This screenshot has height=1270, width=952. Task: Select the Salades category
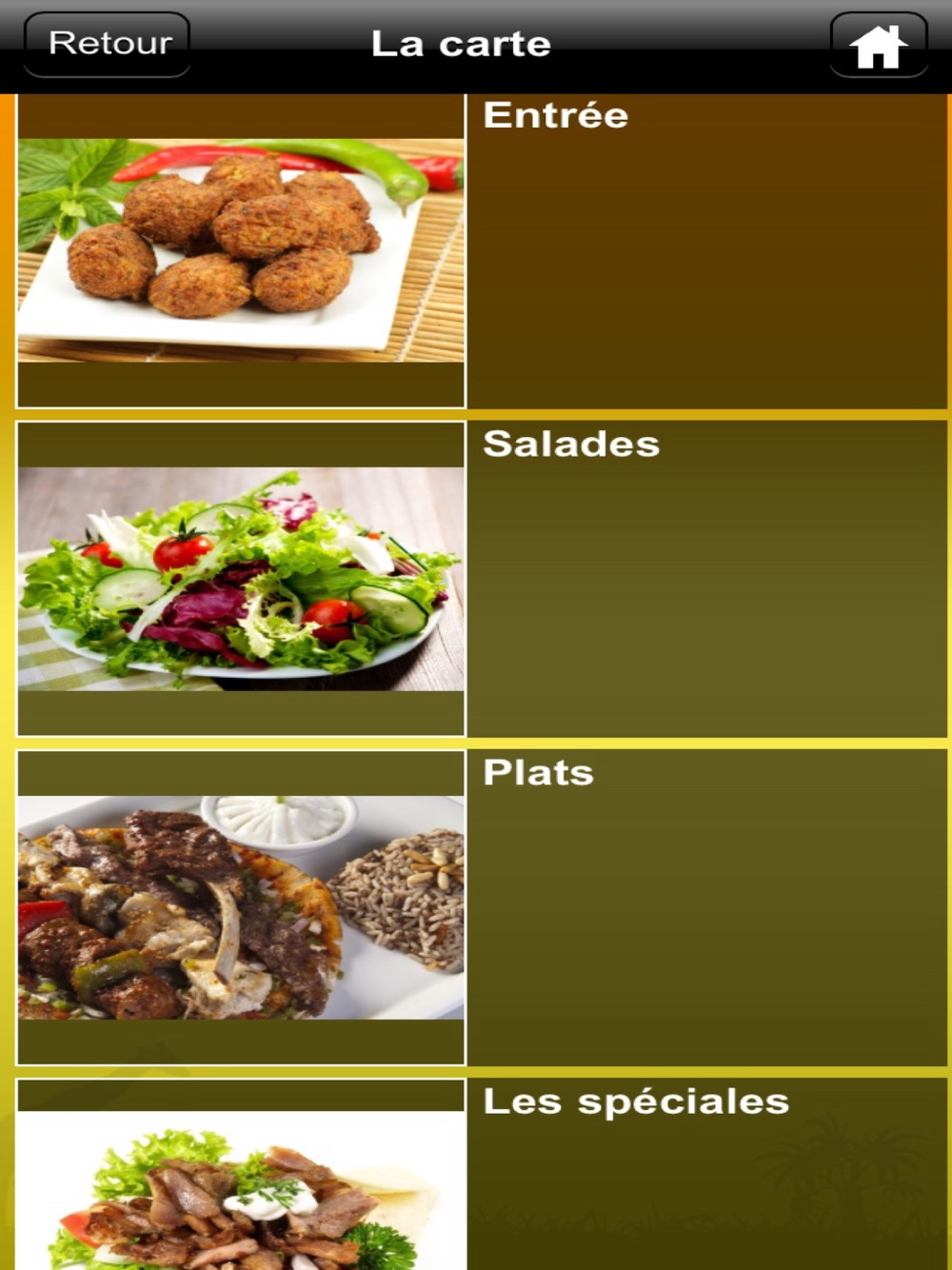(482, 579)
